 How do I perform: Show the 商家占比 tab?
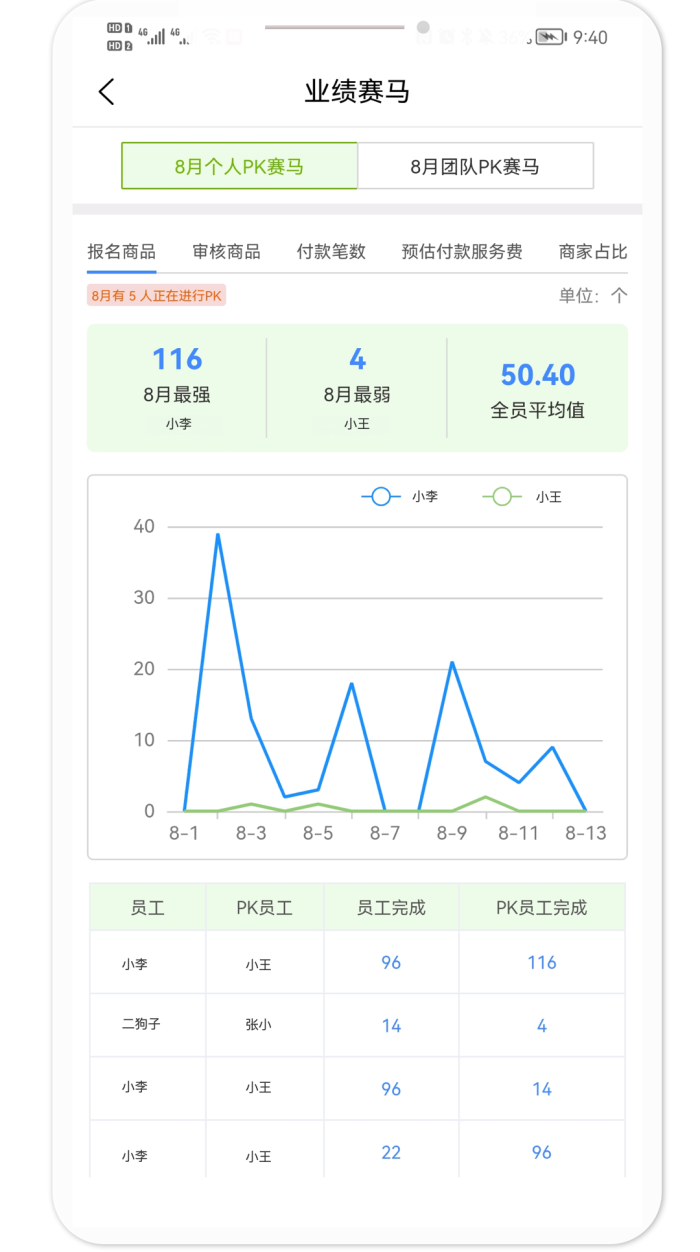(593, 252)
